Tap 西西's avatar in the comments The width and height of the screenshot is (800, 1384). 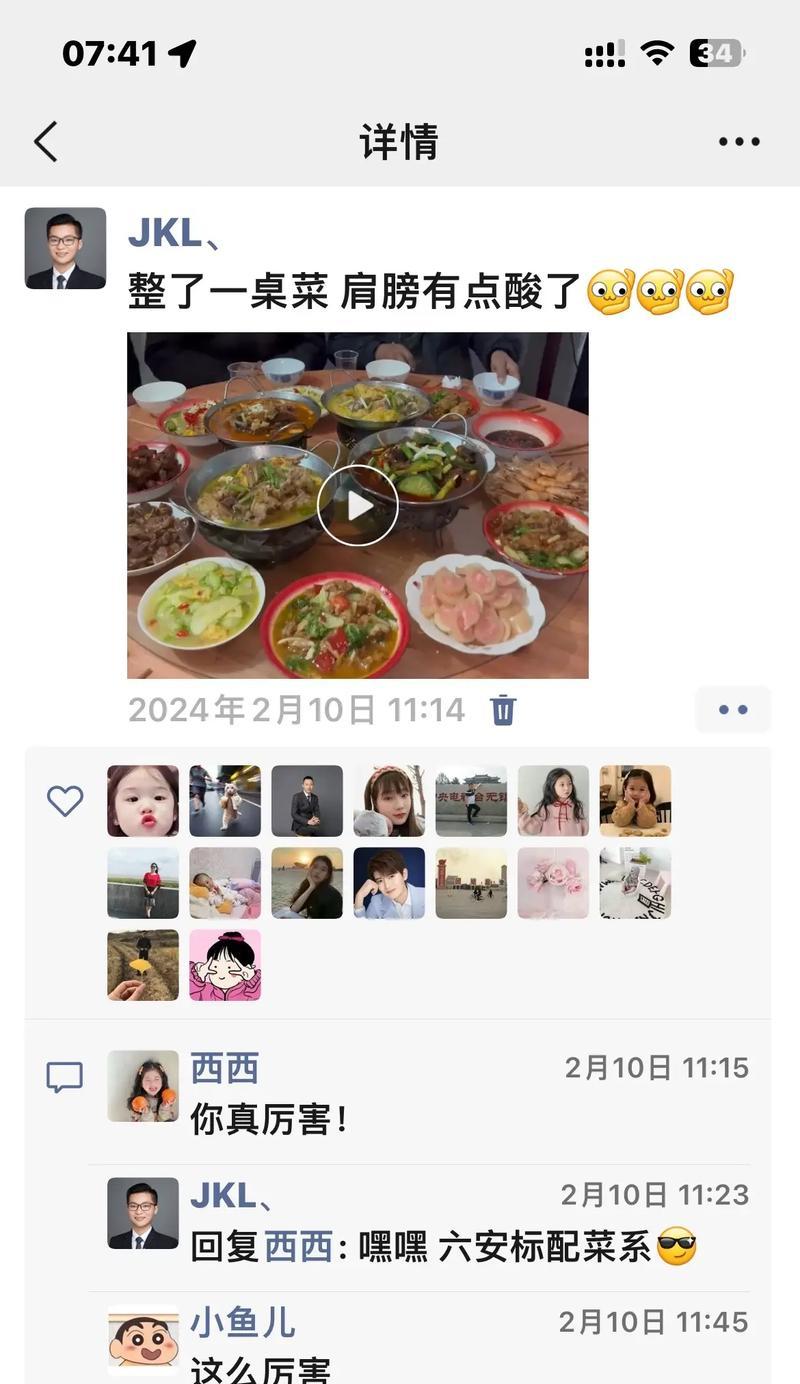point(143,1085)
